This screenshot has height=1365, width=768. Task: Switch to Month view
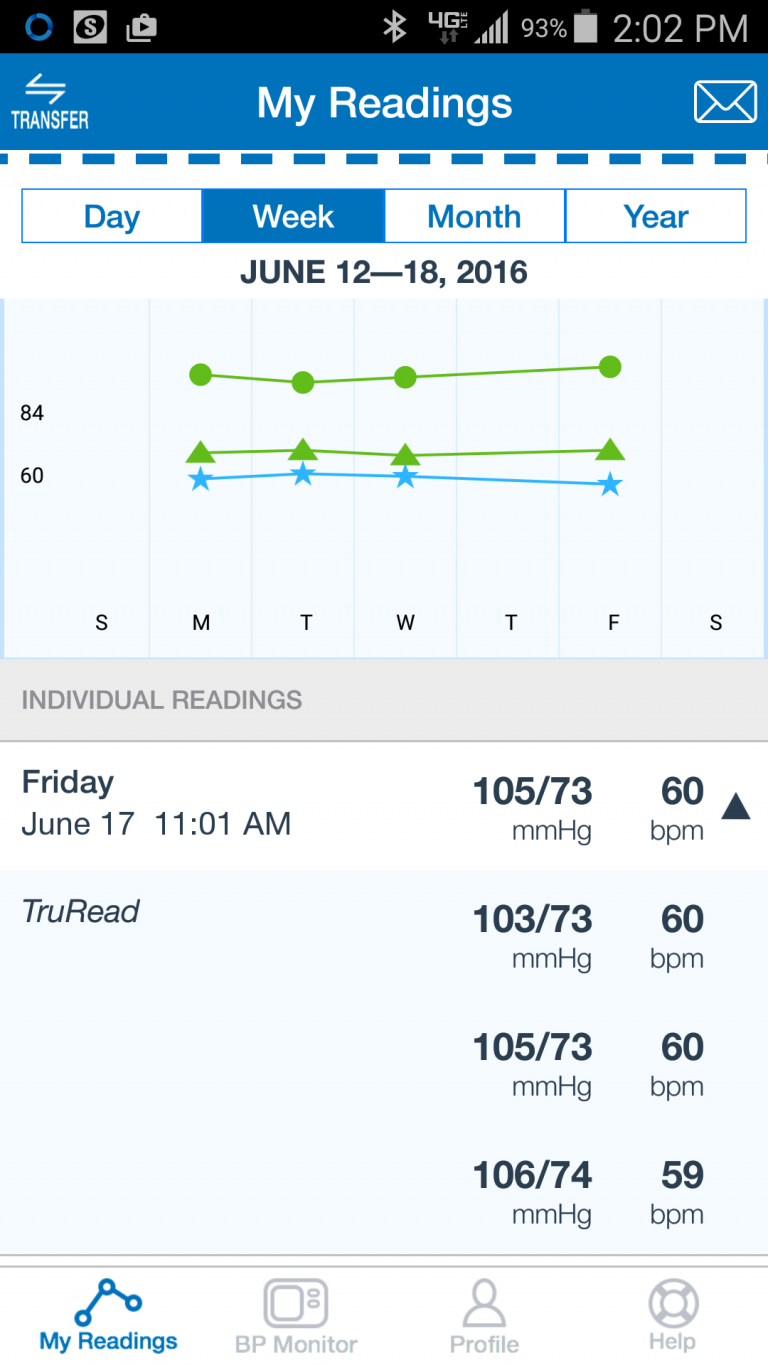pyautogui.click(x=474, y=216)
